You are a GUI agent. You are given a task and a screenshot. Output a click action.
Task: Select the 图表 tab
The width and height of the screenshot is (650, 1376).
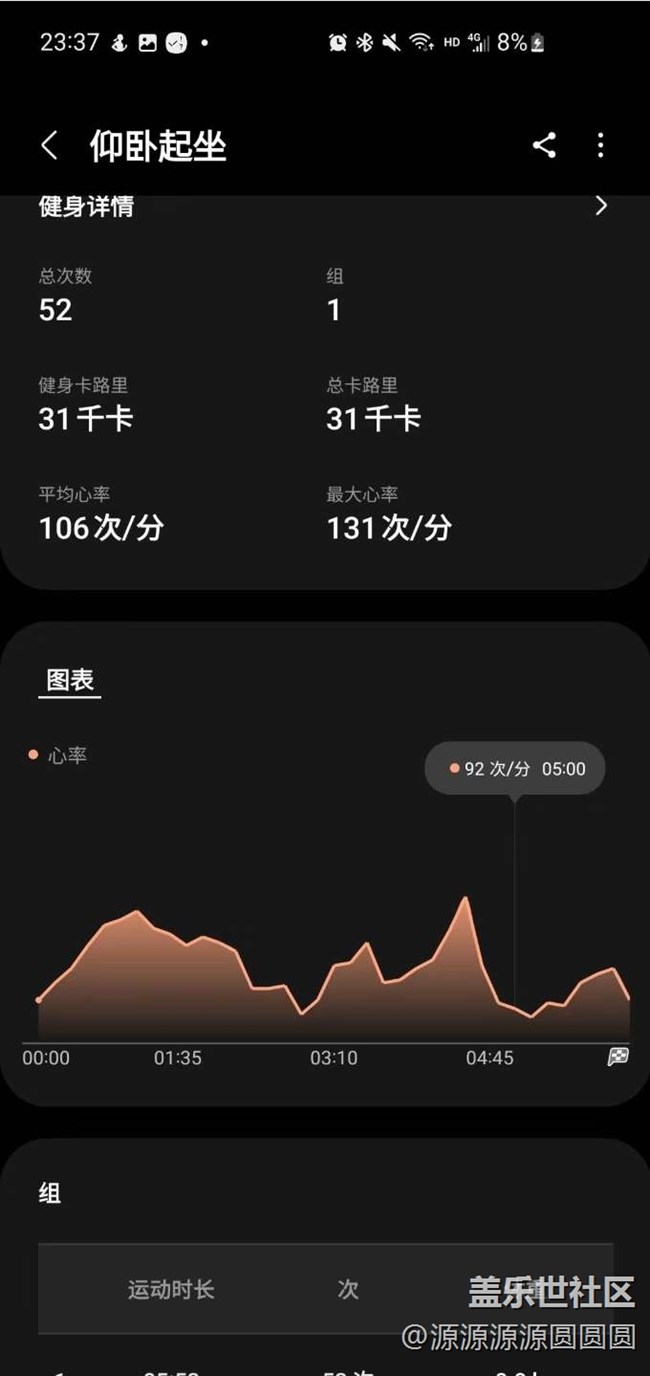pyautogui.click(x=70, y=681)
